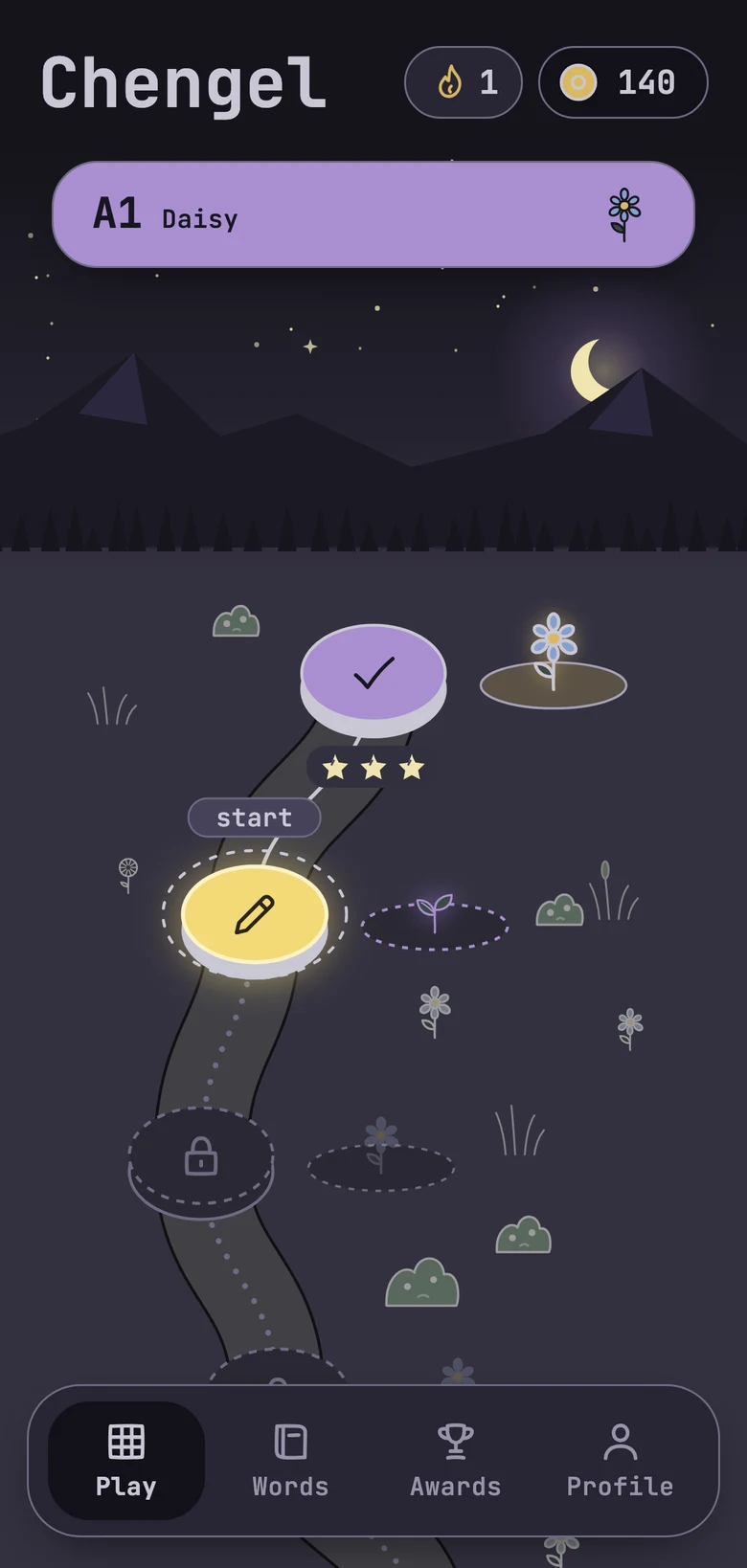Open the streak flame counter
The width and height of the screenshot is (747, 1568).
(464, 82)
